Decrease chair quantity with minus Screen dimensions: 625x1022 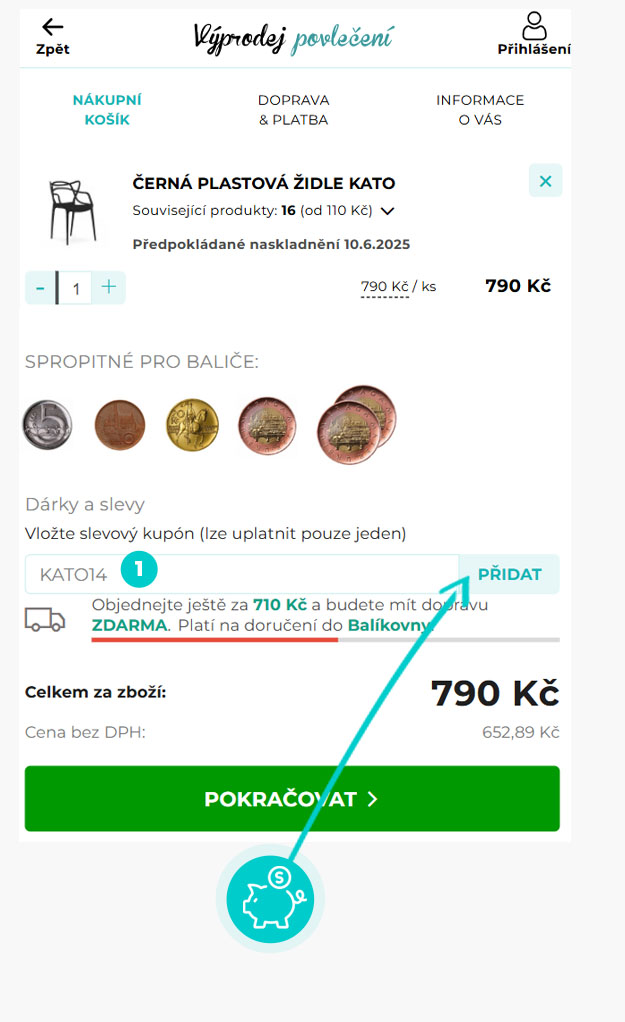[x=40, y=288]
